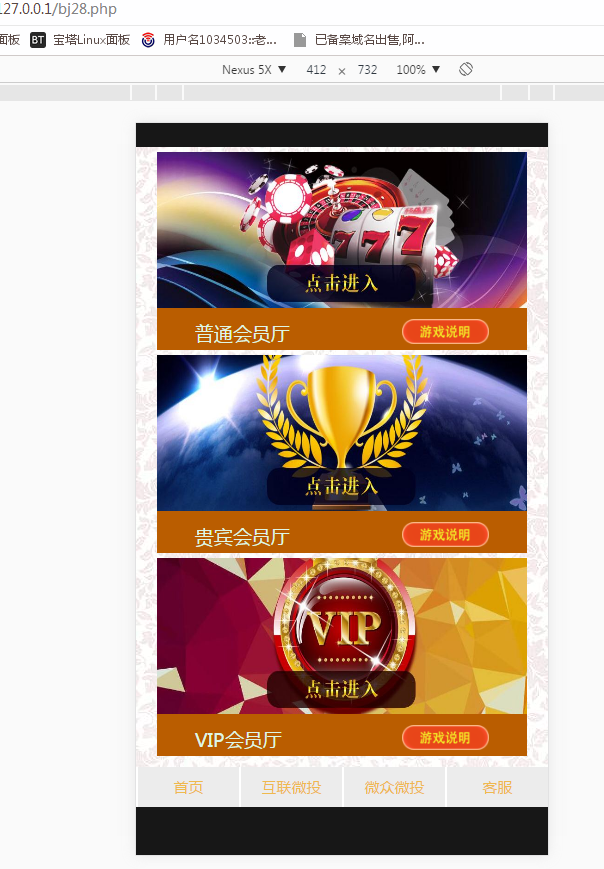
Task: Open 游戏说明 for 贵宾会员厅
Action: click(x=445, y=535)
